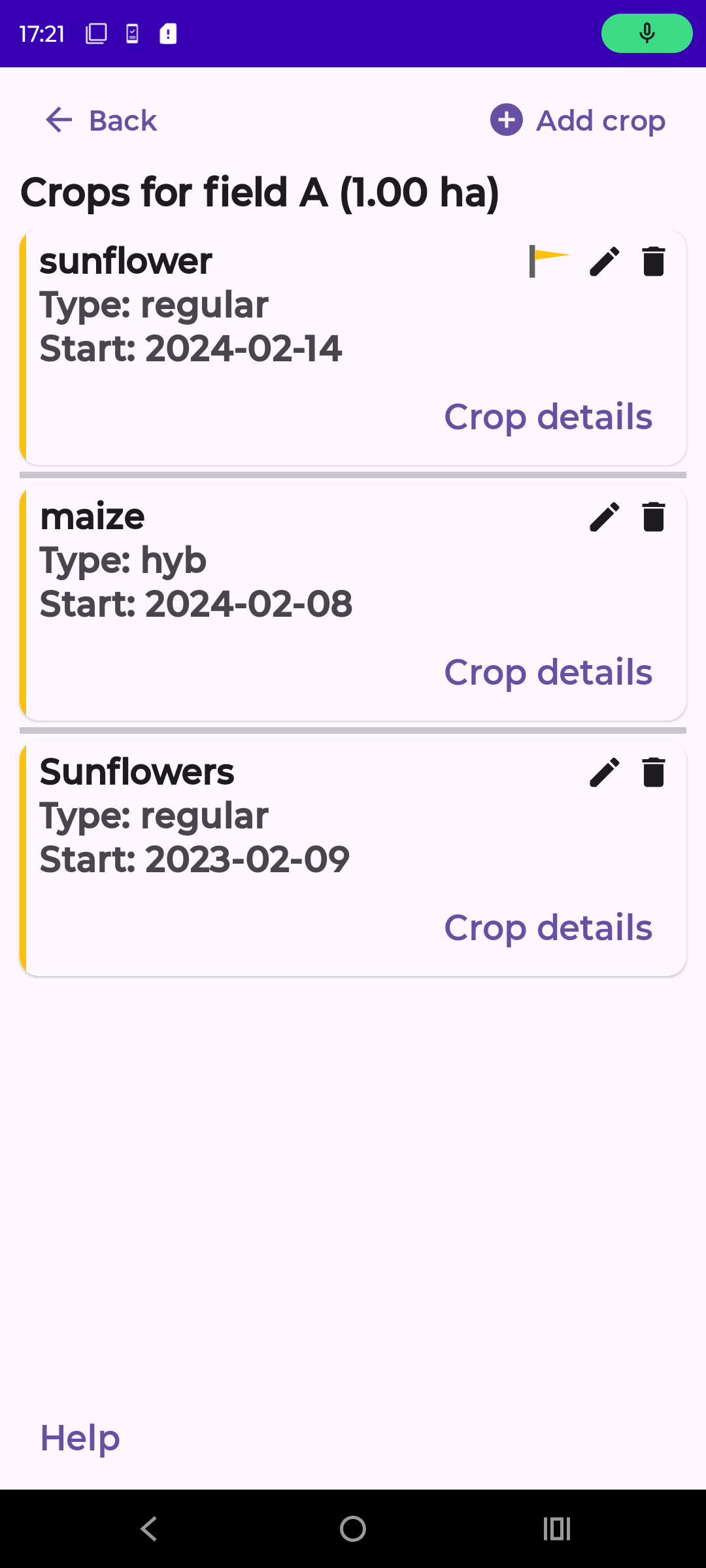706x1568 pixels.
Task: Tap the plus icon next to Add crop
Action: [x=506, y=120]
